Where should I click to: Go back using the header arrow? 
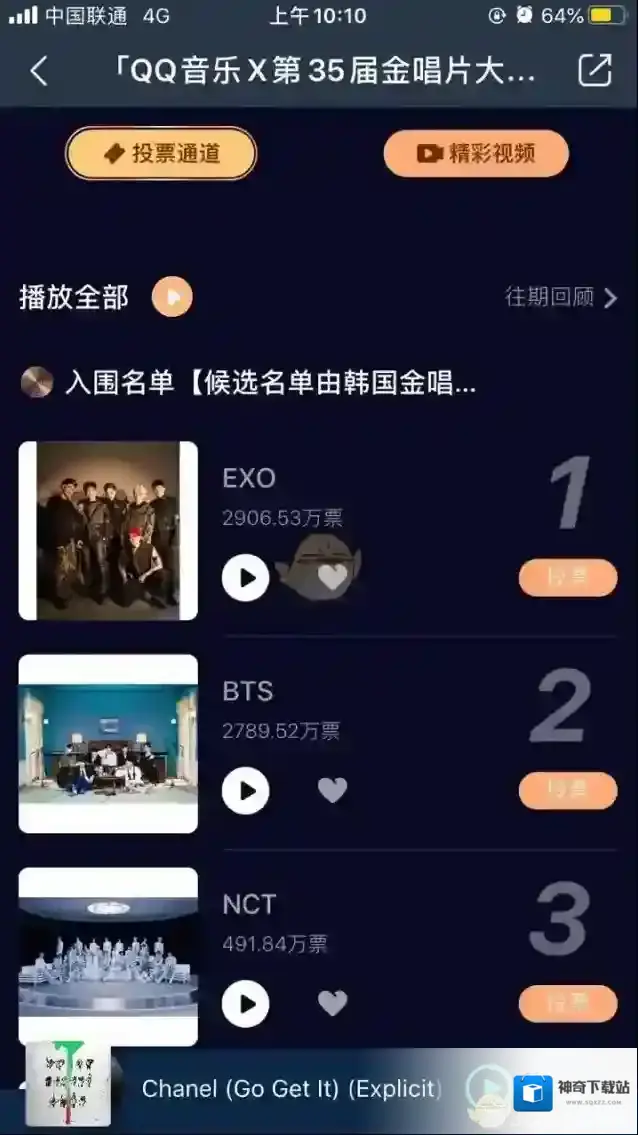(39, 71)
